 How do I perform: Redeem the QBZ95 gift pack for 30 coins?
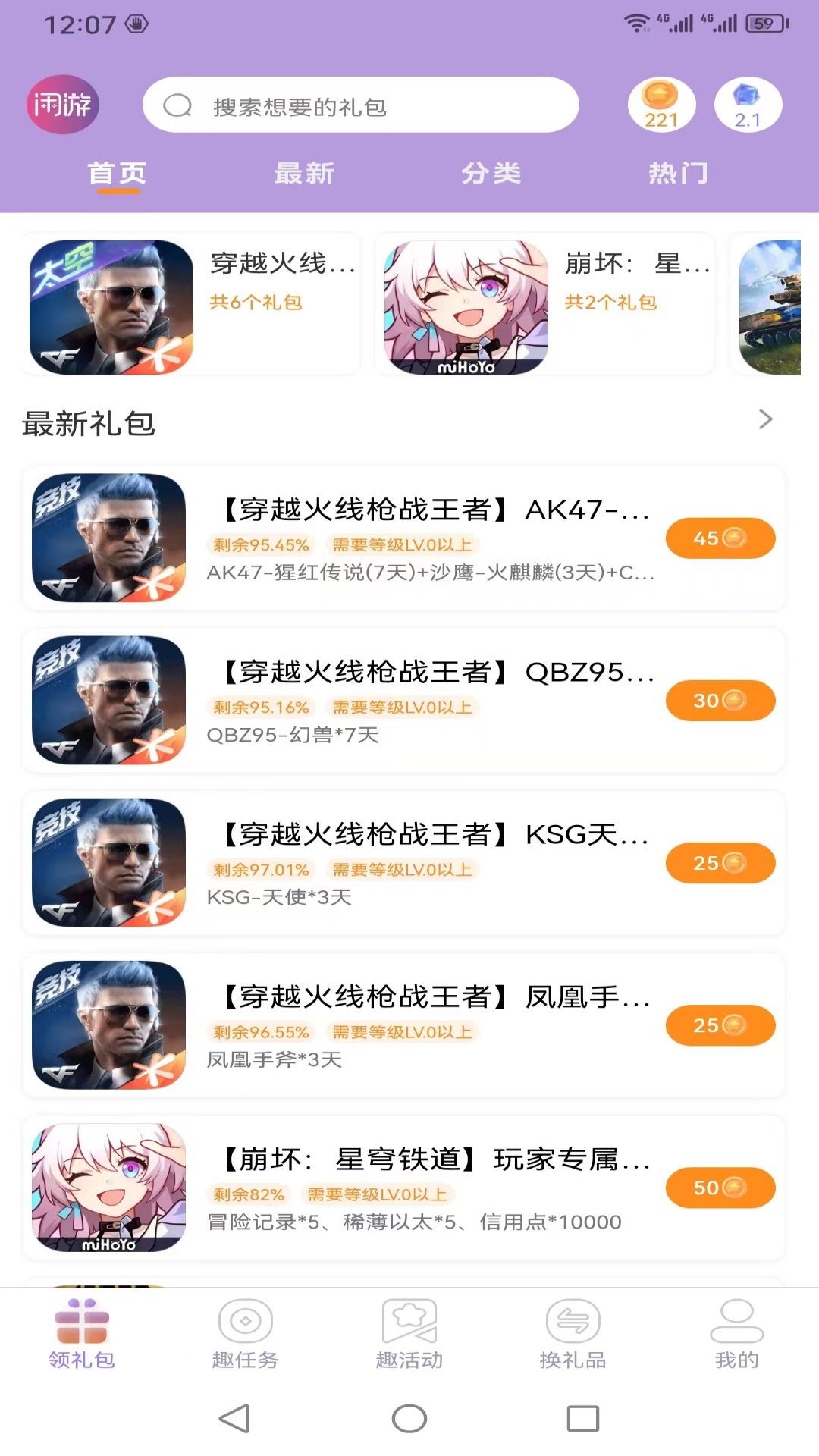click(720, 701)
